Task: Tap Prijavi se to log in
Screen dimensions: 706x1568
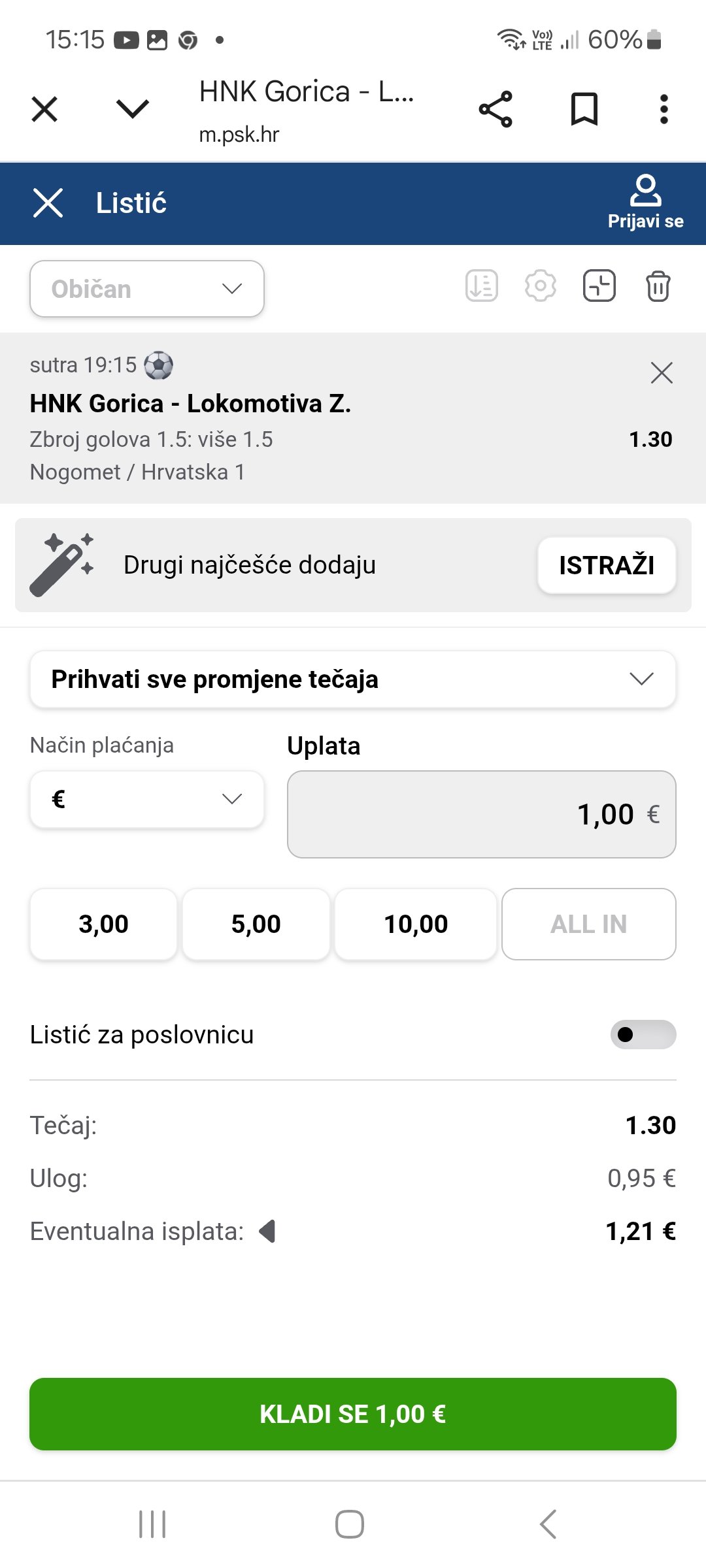Action: (x=645, y=203)
